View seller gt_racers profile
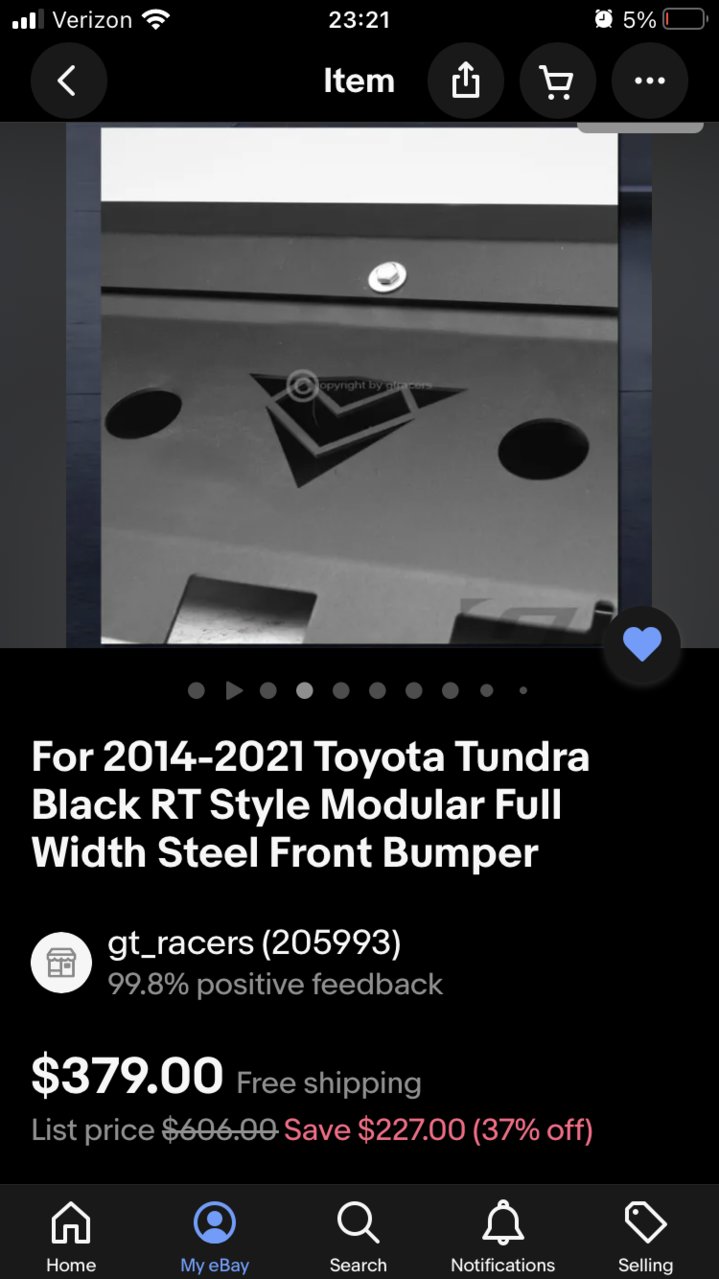Viewport: 719px width, 1279px height. pos(254,942)
